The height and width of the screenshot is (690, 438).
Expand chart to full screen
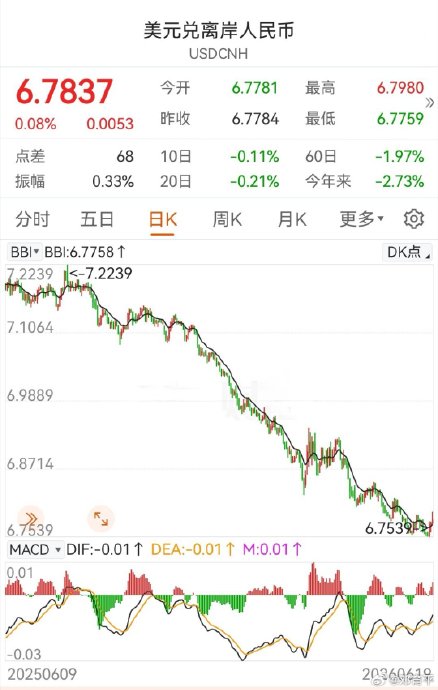101,518
